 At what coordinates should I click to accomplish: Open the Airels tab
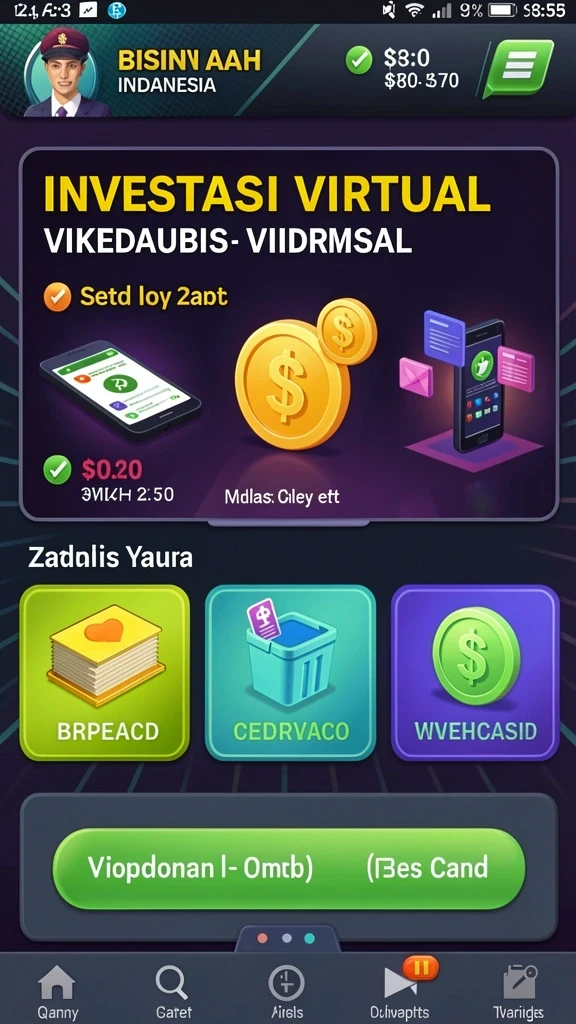(287, 991)
